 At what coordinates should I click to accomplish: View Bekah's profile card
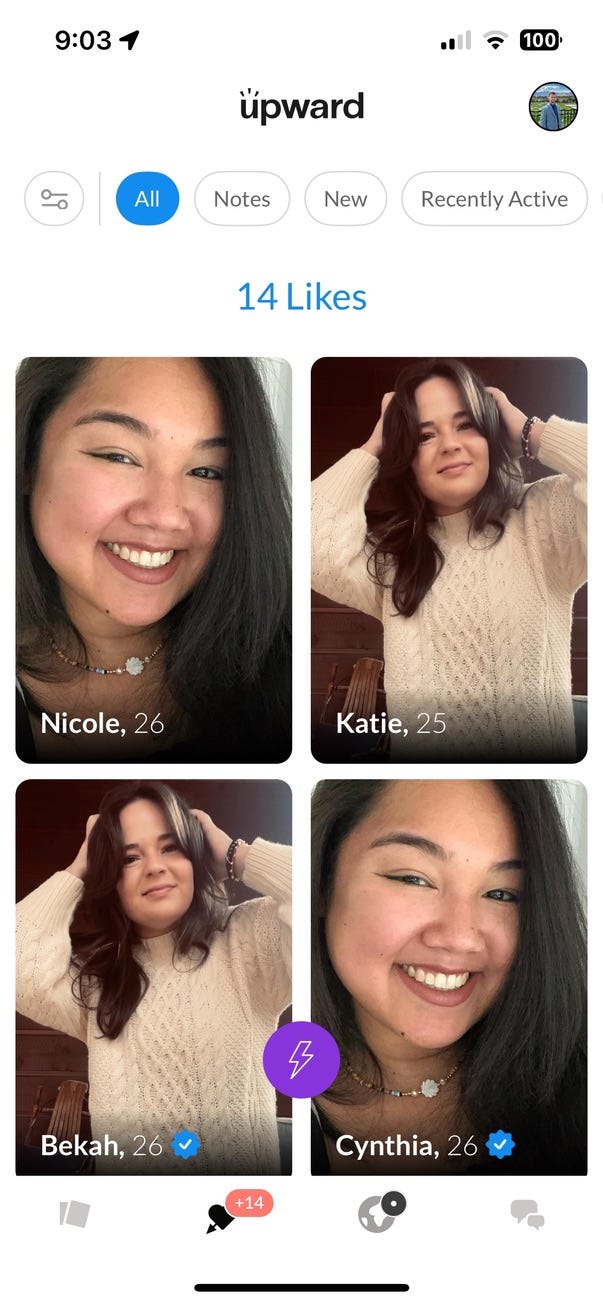(x=154, y=977)
